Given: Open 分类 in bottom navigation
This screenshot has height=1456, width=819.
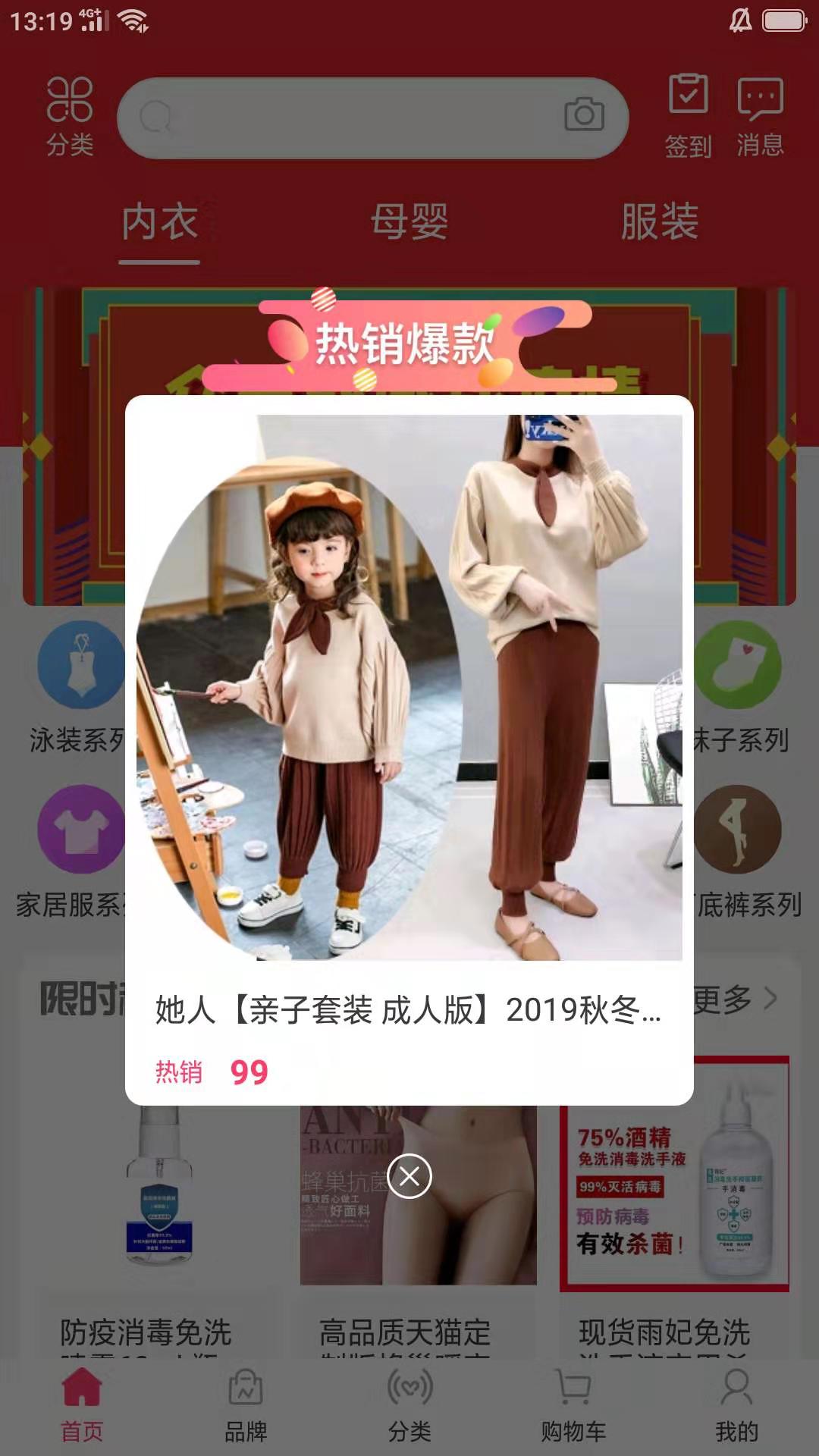Looking at the screenshot, I should [x=409, y=1405].
